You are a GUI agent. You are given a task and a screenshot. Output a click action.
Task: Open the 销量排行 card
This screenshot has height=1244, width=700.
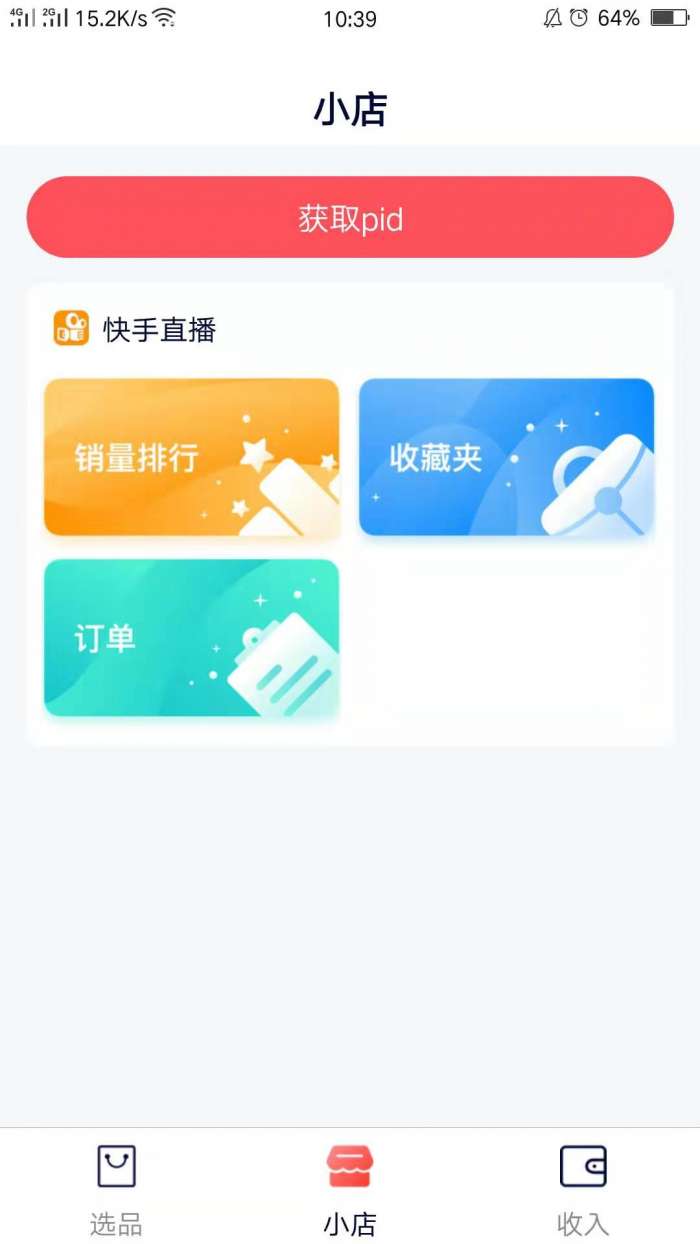[x=192, y=457]
